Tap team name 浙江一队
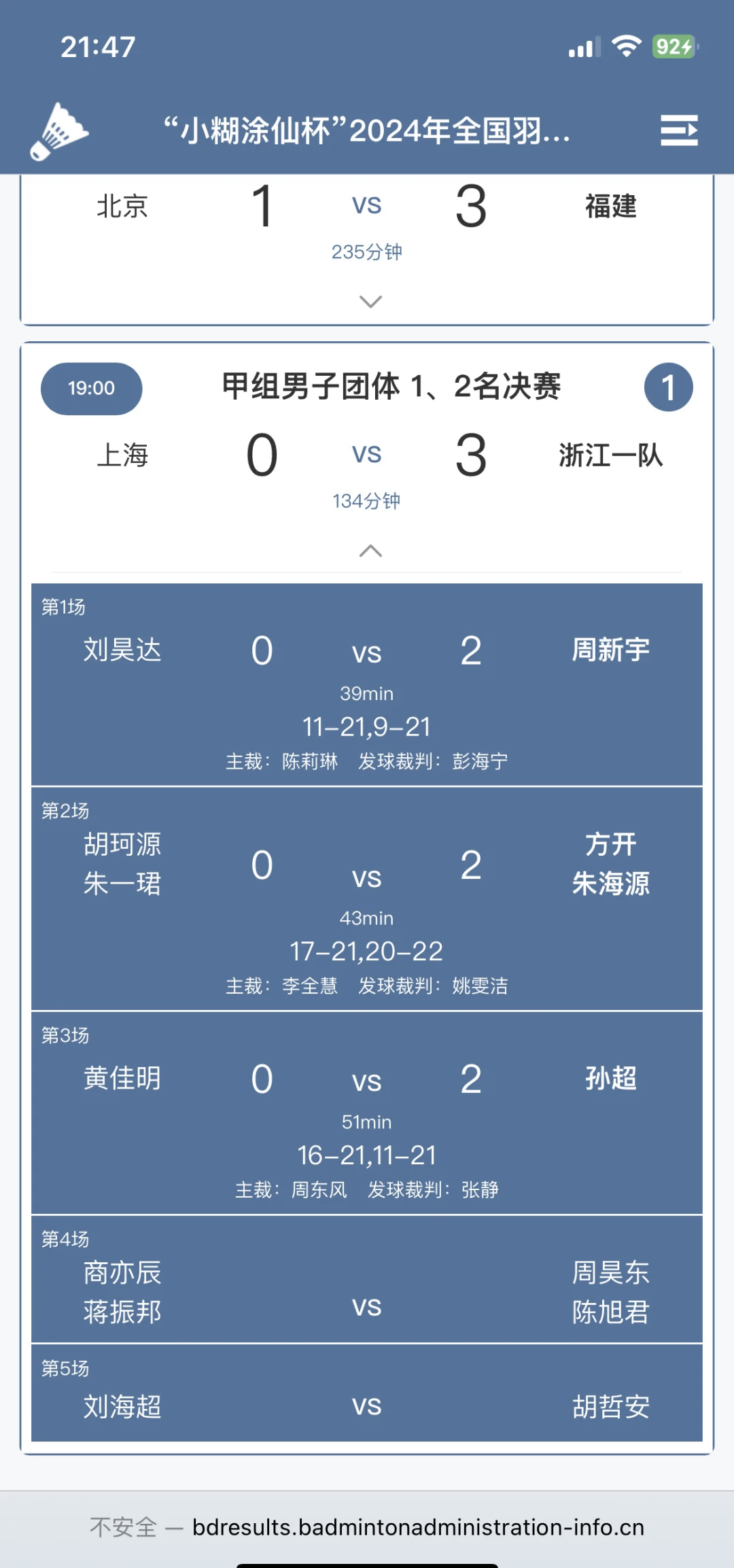The image size is (734, 1568). coord(611,456)
